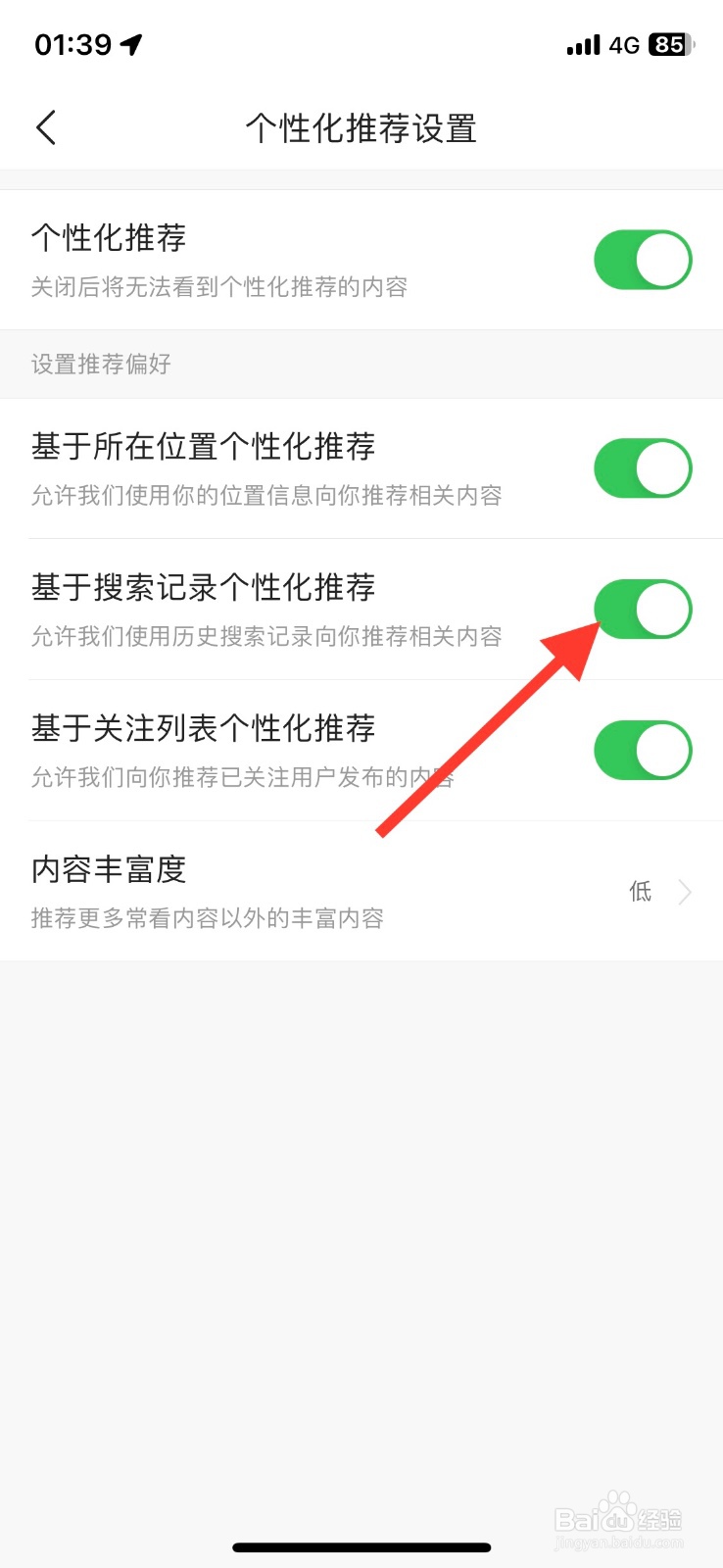Tap the home indicator bar at bottom

[x=361, y=1546]
